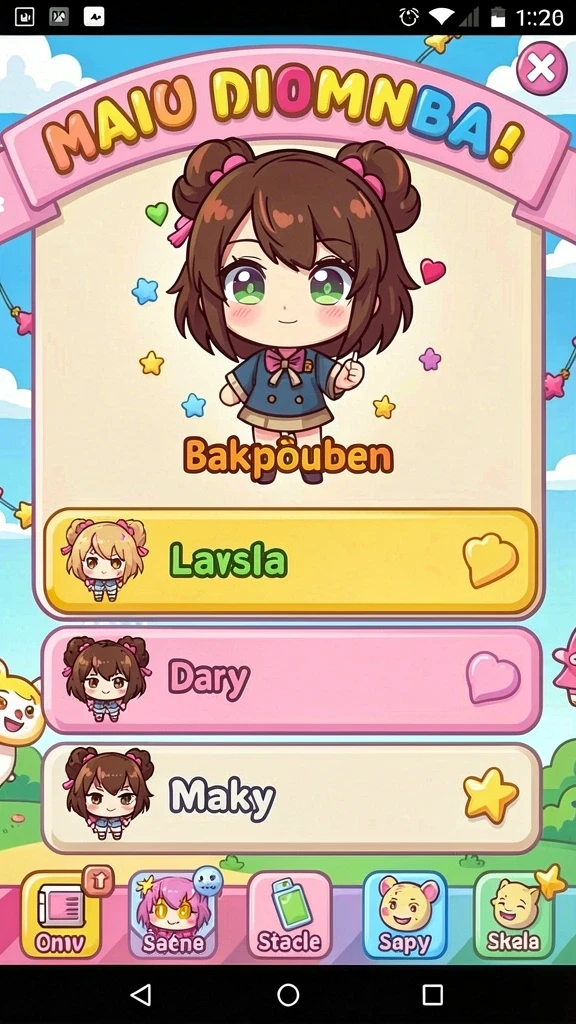The width and height of the screenshot is (576, 1024).
Task: Tap the yellow heart on Lavsla
Action: 490,560
